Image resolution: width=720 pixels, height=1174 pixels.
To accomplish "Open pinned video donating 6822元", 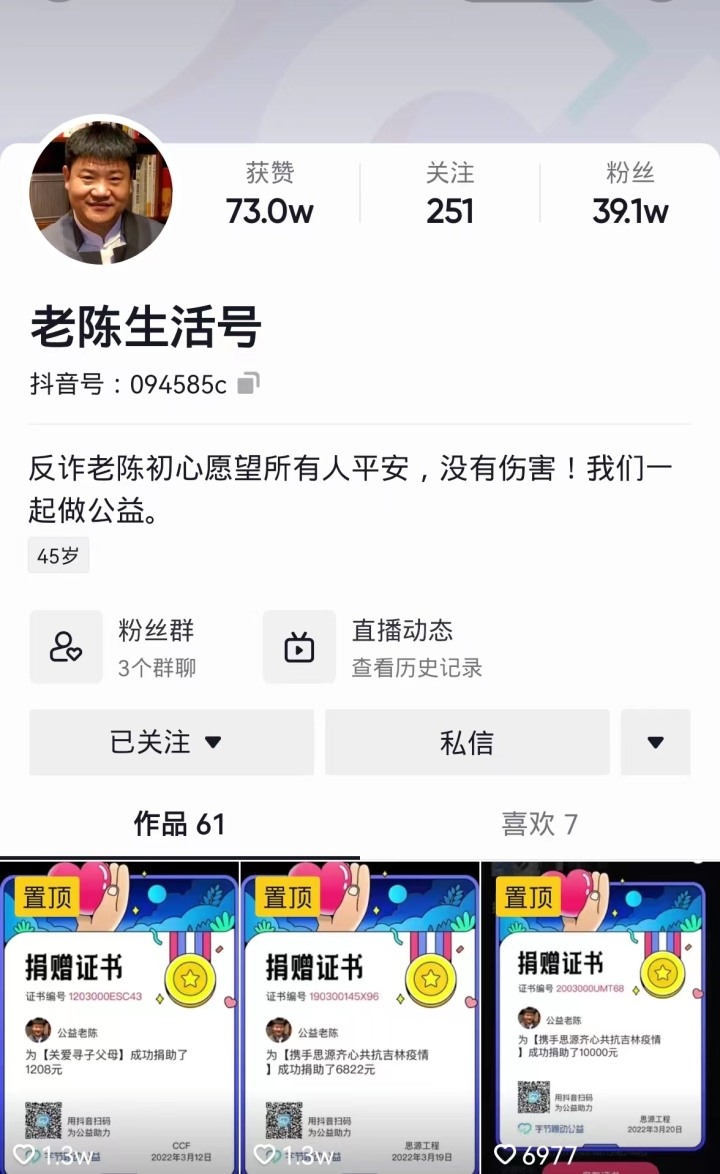I will pyautogui.click(x=360, y=1015).
